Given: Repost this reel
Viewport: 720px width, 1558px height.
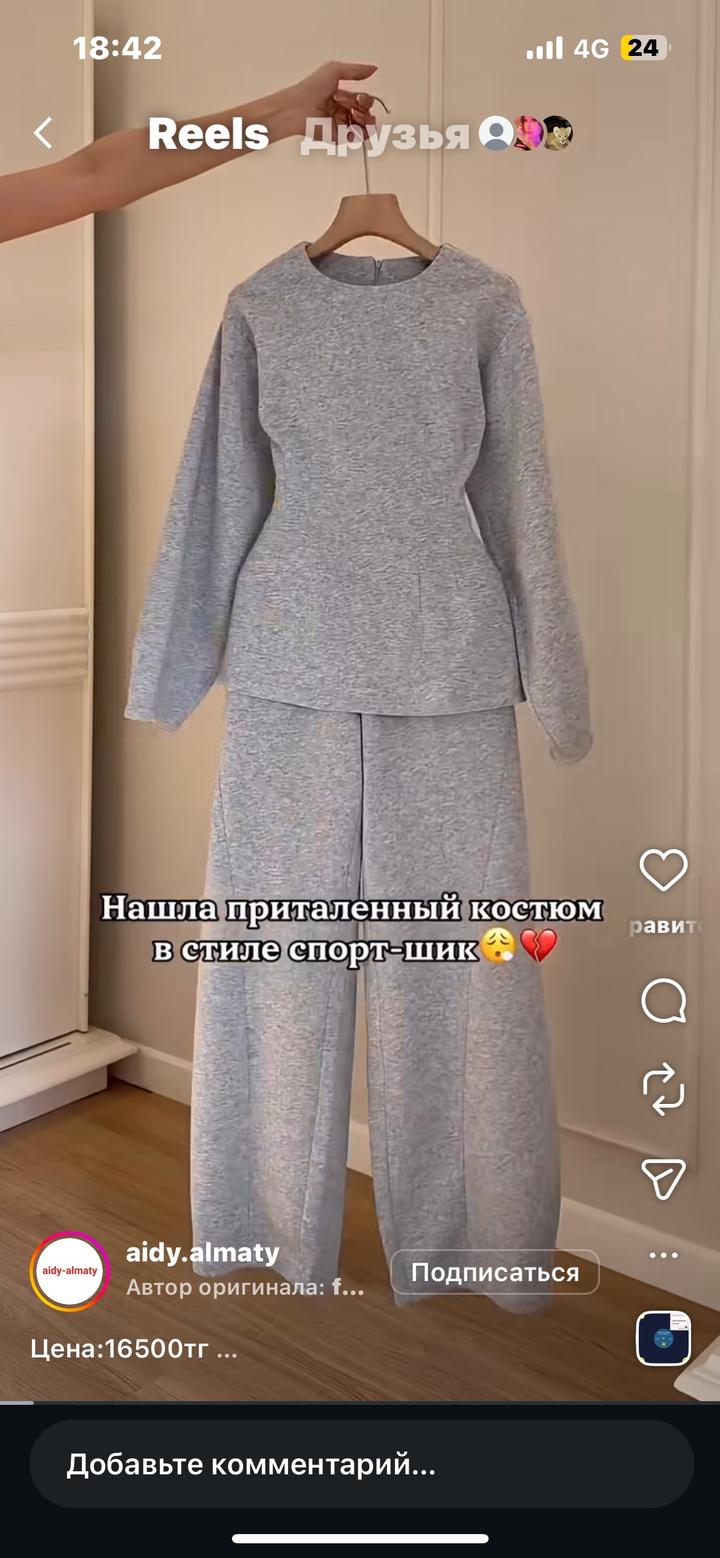Looking at the screenshot, I should pyautogui.click(x=663, y=1089).
